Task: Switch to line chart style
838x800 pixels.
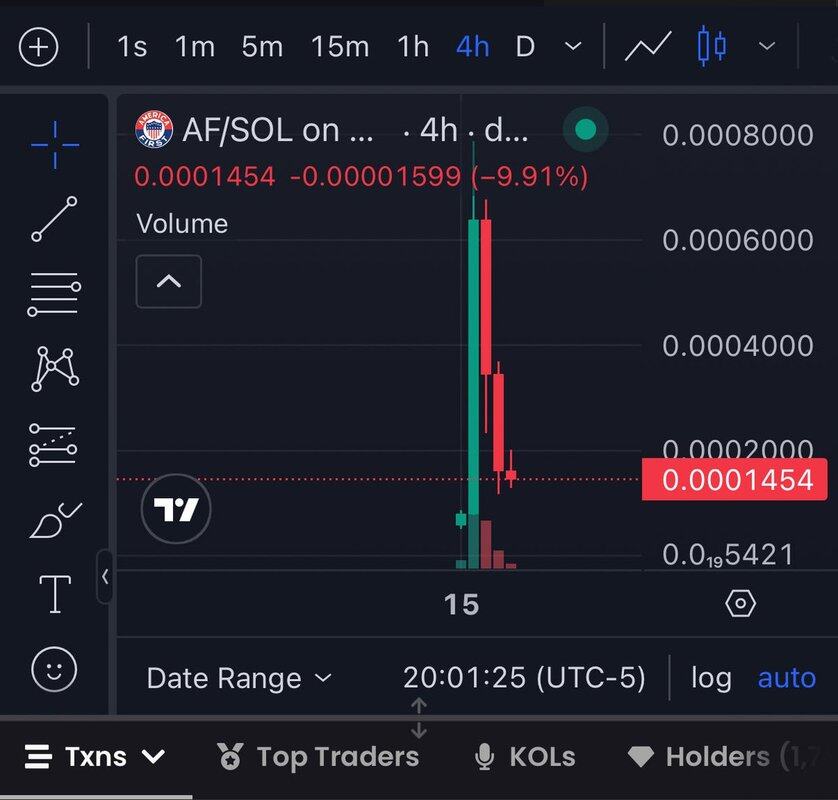Action: tap(647, 47)
